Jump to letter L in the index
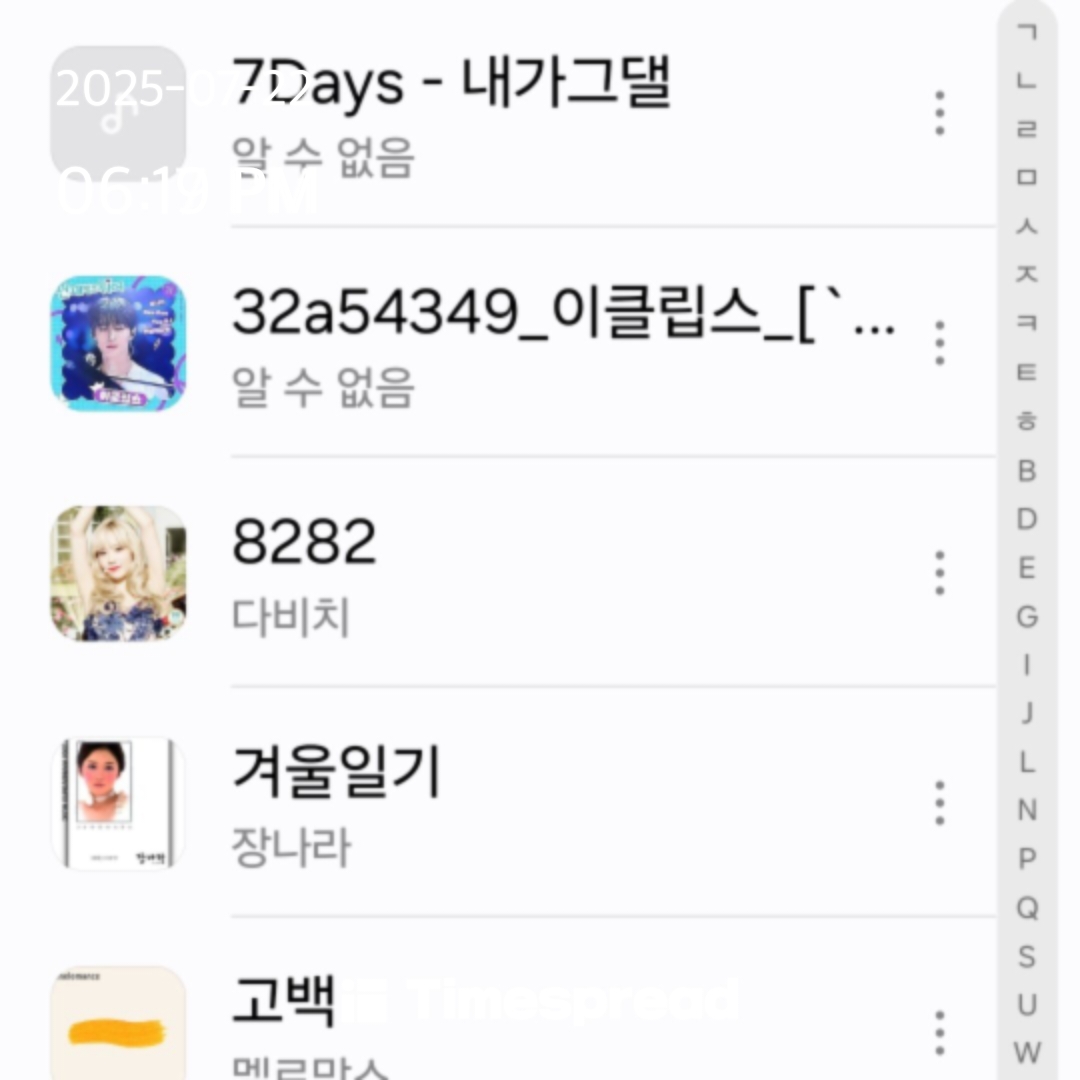 pos(1027,762)
